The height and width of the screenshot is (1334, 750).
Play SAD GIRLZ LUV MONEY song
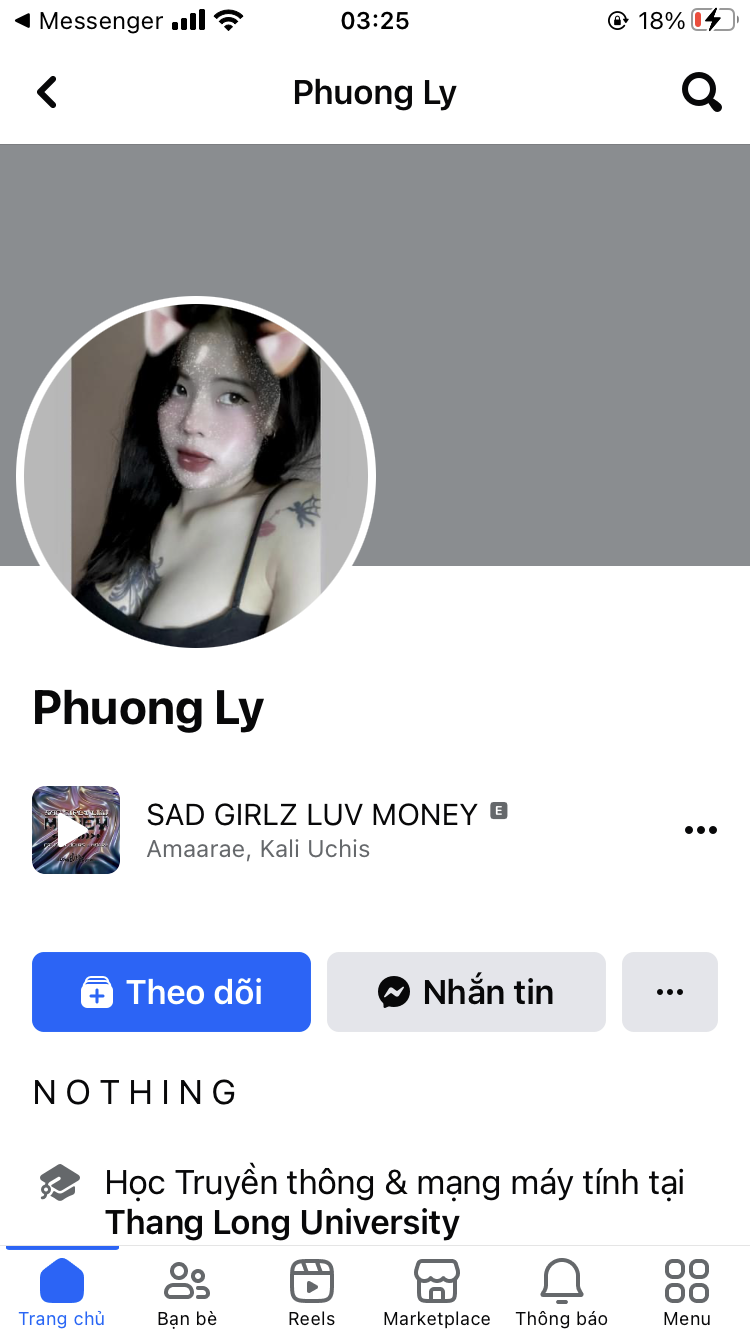[76, 830]
